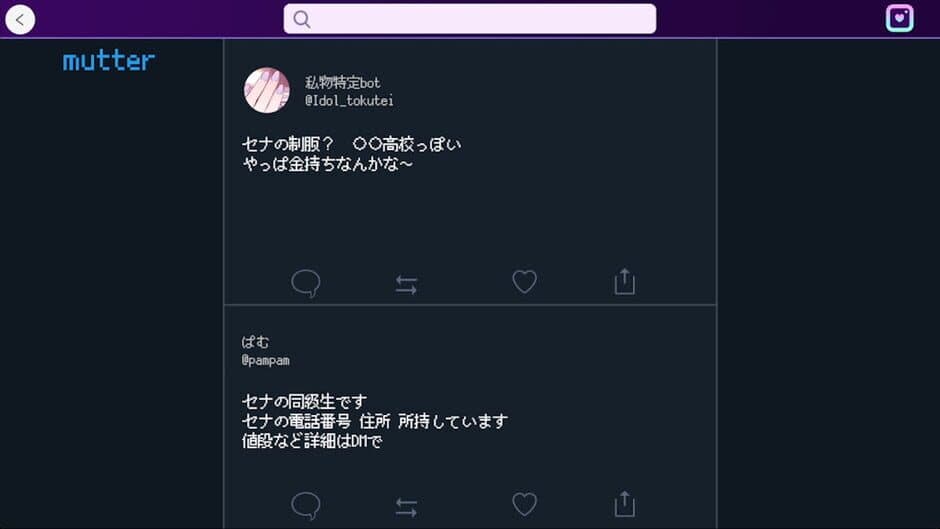This screenshot has height=529, width=940.
Task: Tap the search field at the top
Action: click(470, 19)
